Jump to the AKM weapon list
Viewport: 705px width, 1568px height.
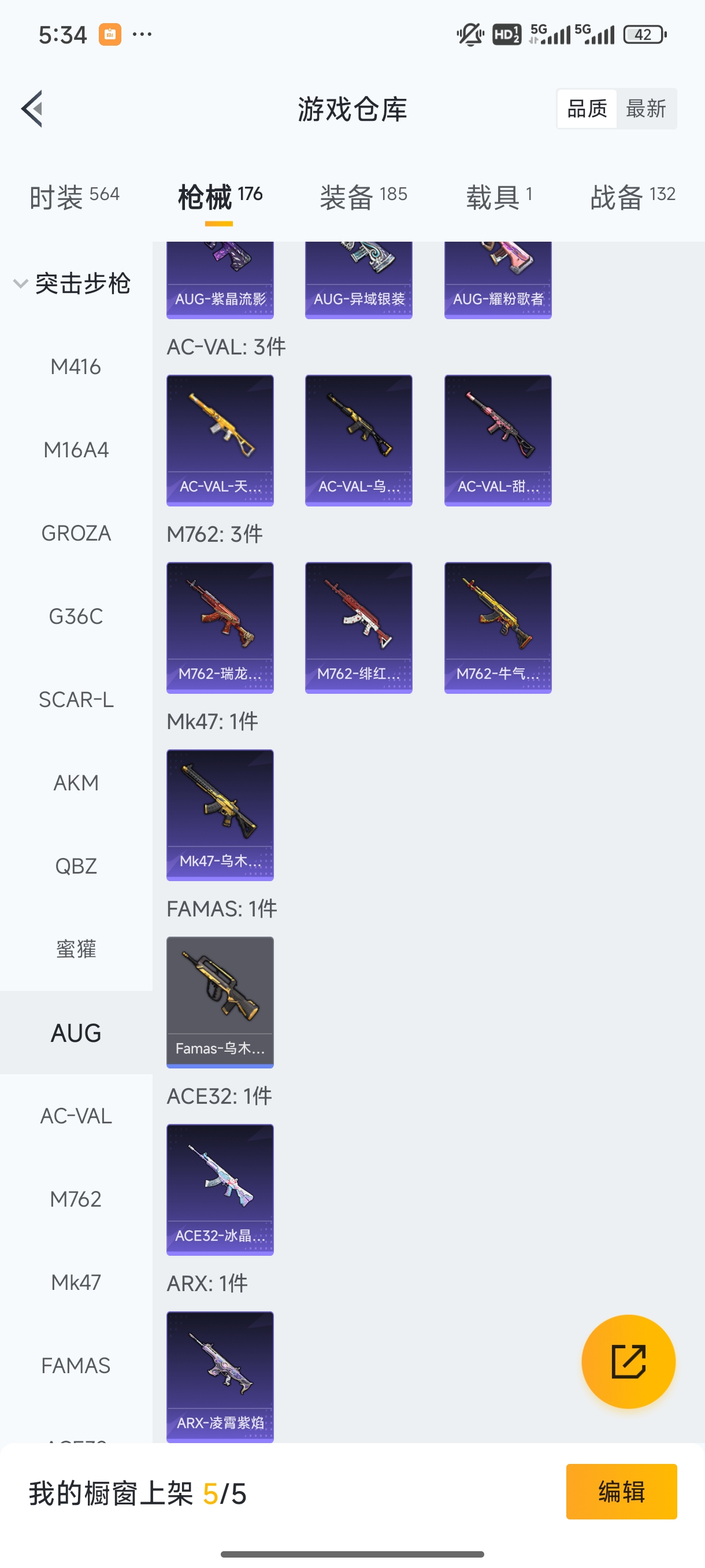coord(76,783)
